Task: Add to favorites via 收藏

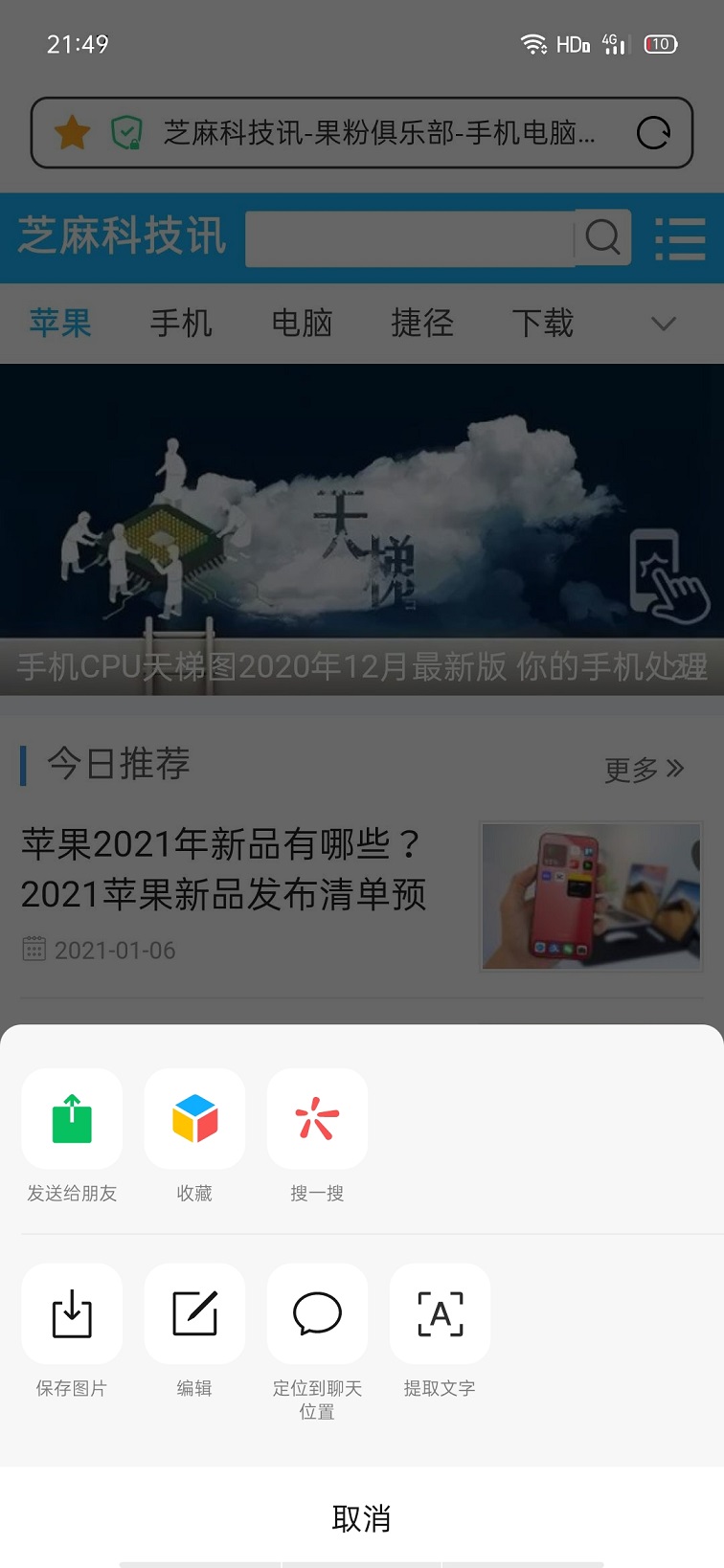Action: coord(194,1119)
